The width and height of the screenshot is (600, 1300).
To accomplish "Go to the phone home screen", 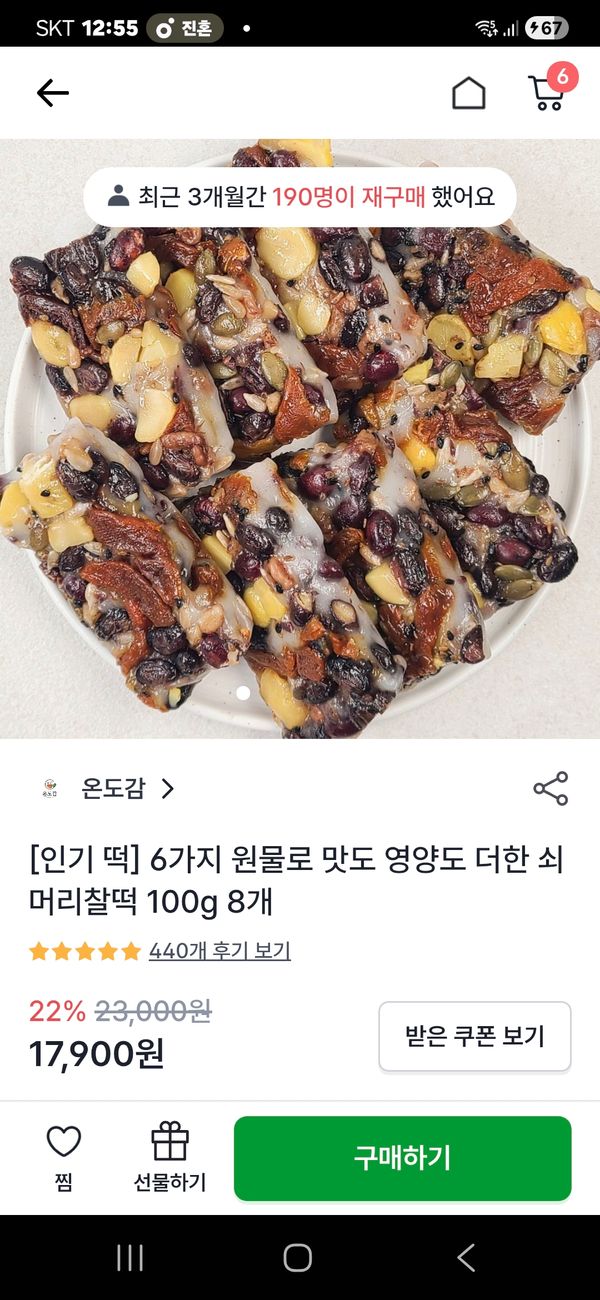I will (298, 1258).
